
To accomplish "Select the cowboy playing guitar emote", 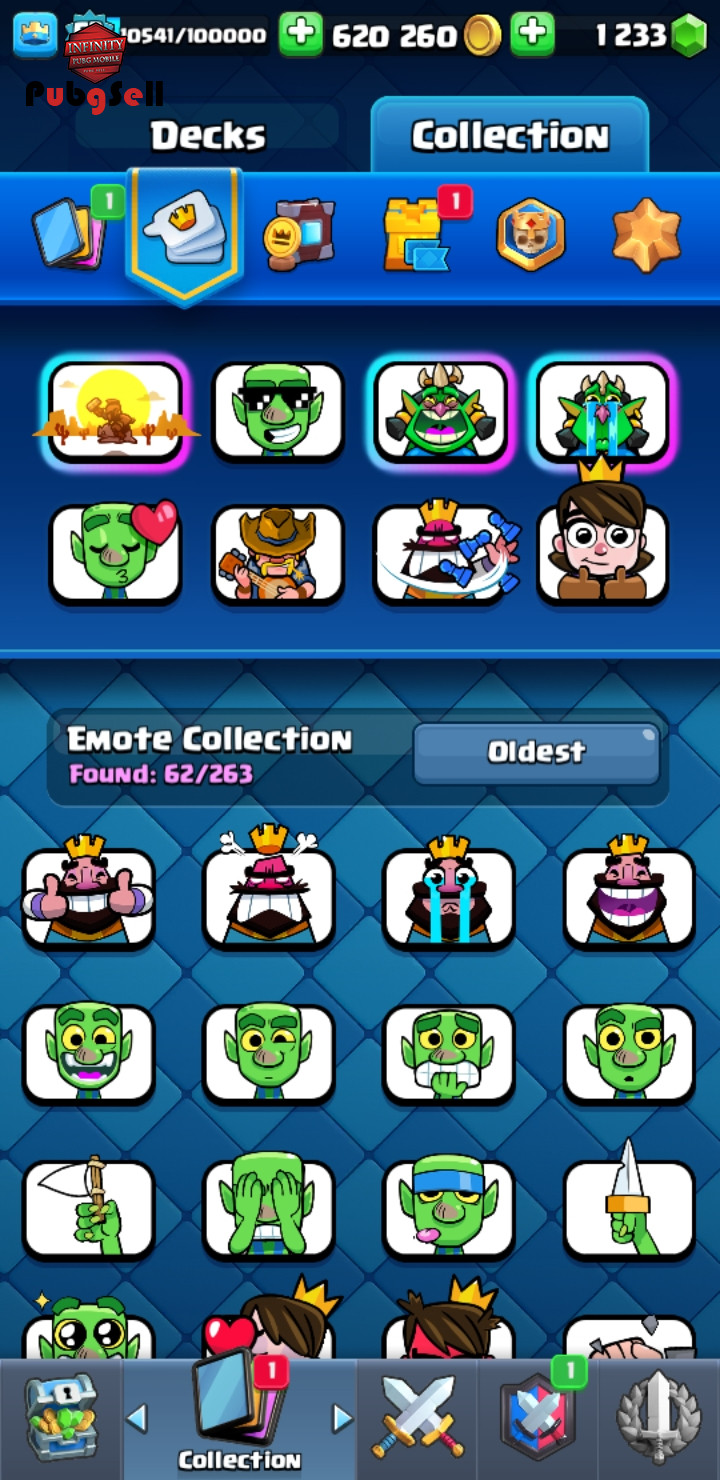I will click(277, 554).
